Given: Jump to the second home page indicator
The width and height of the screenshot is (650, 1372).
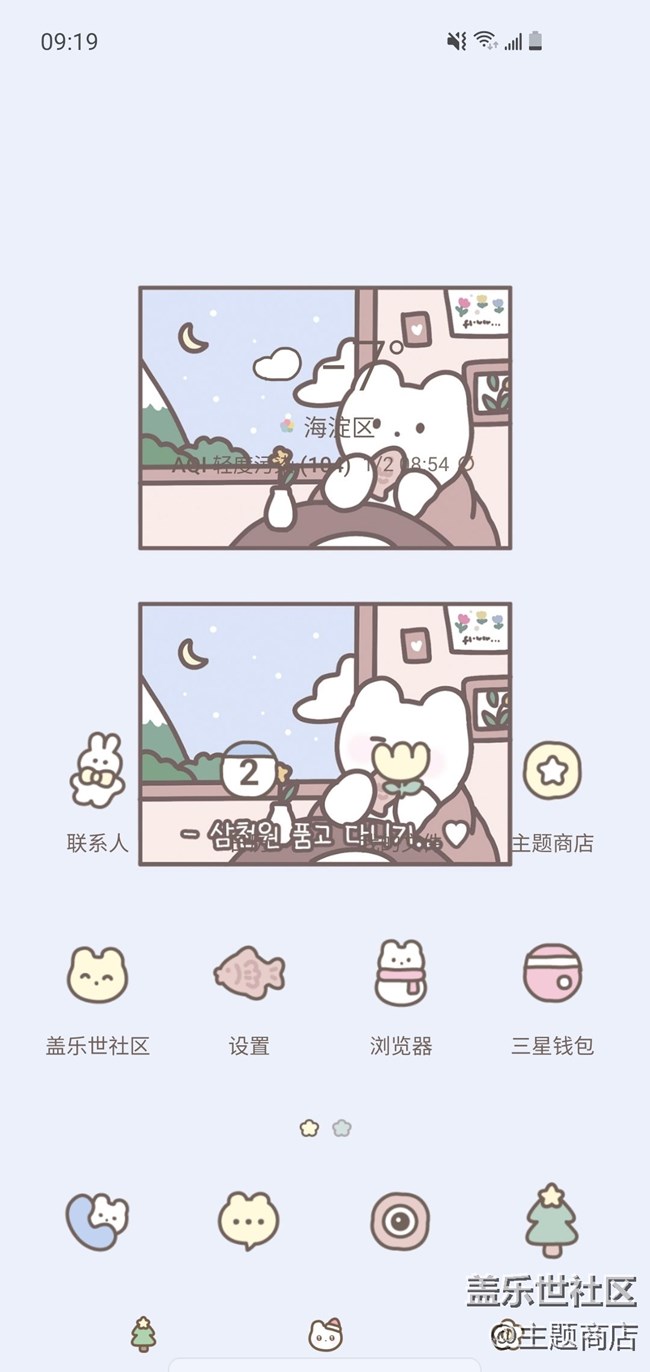Looking at the screenshot, I should pos(341,1128).
